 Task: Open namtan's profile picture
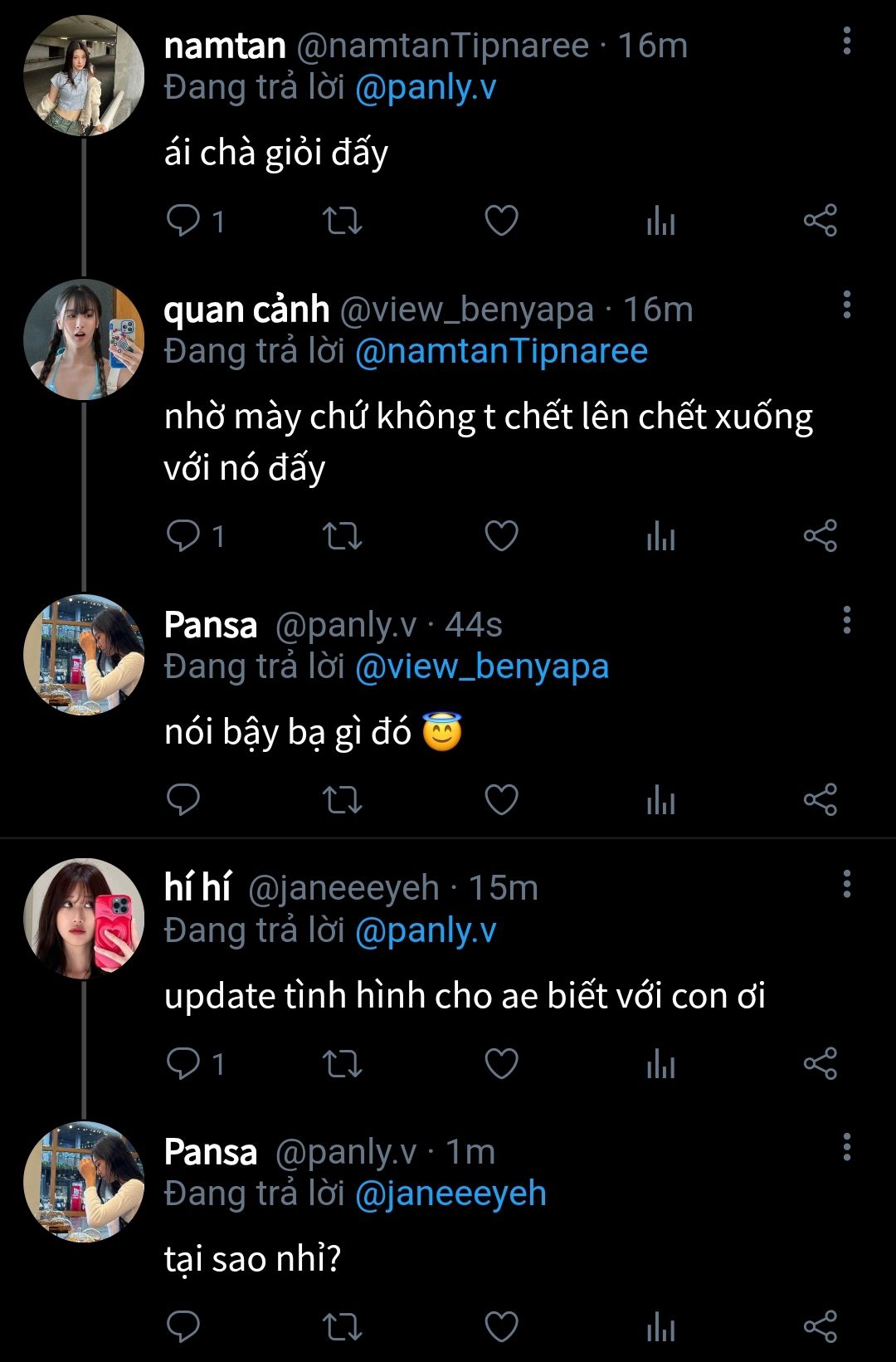[84, 76]
